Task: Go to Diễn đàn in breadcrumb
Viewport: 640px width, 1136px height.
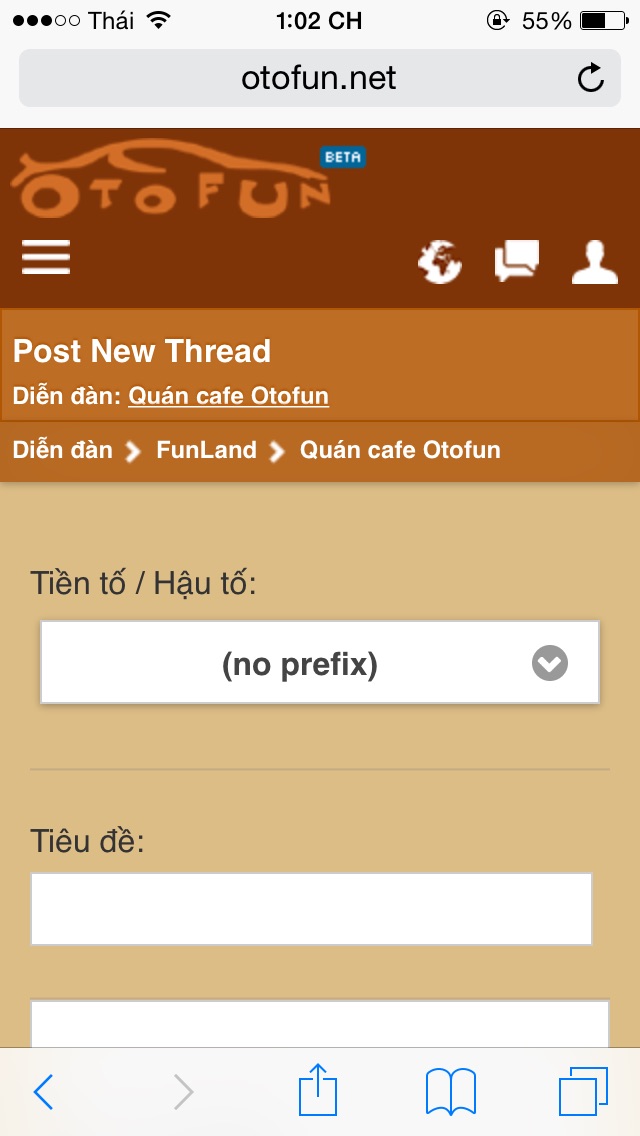Action: (62, 450)
